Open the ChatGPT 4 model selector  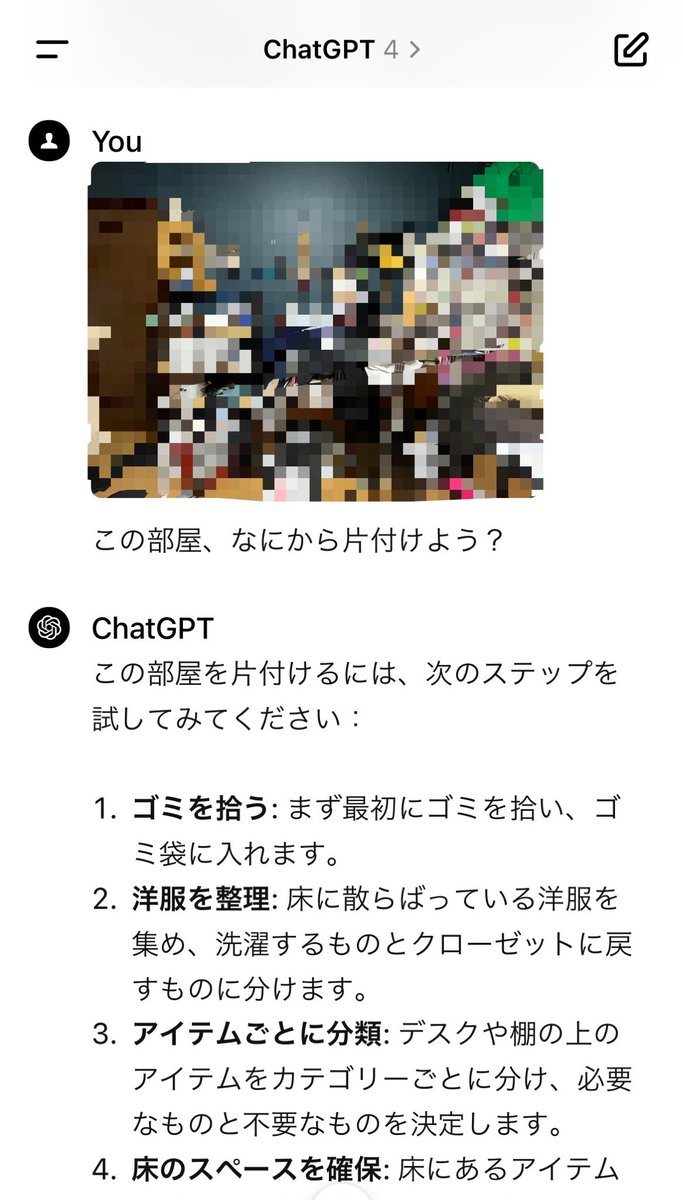coord(341,49)
